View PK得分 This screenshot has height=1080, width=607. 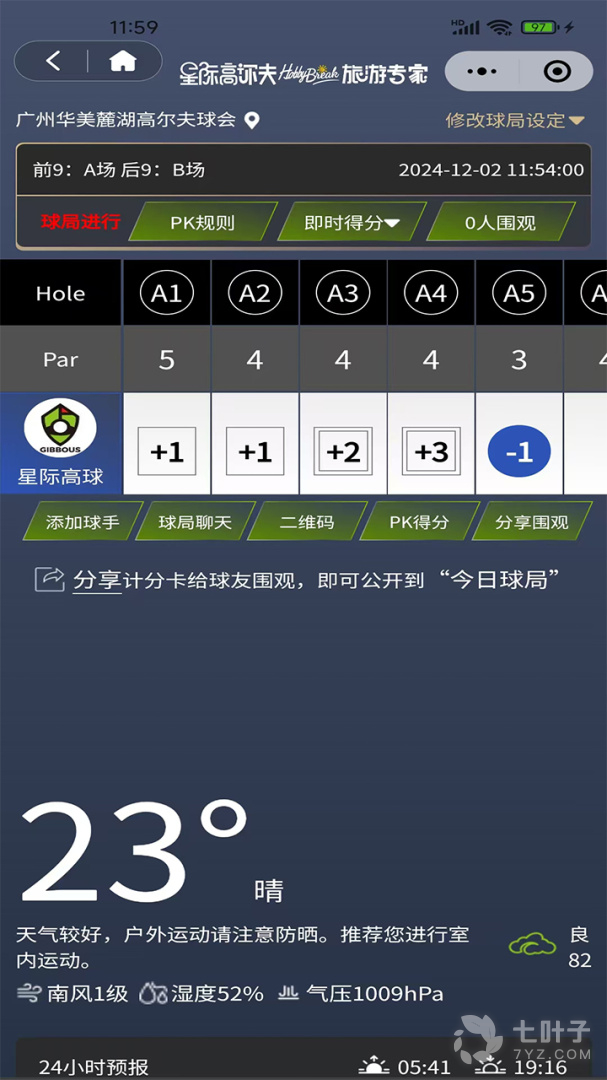coord(417,522)
